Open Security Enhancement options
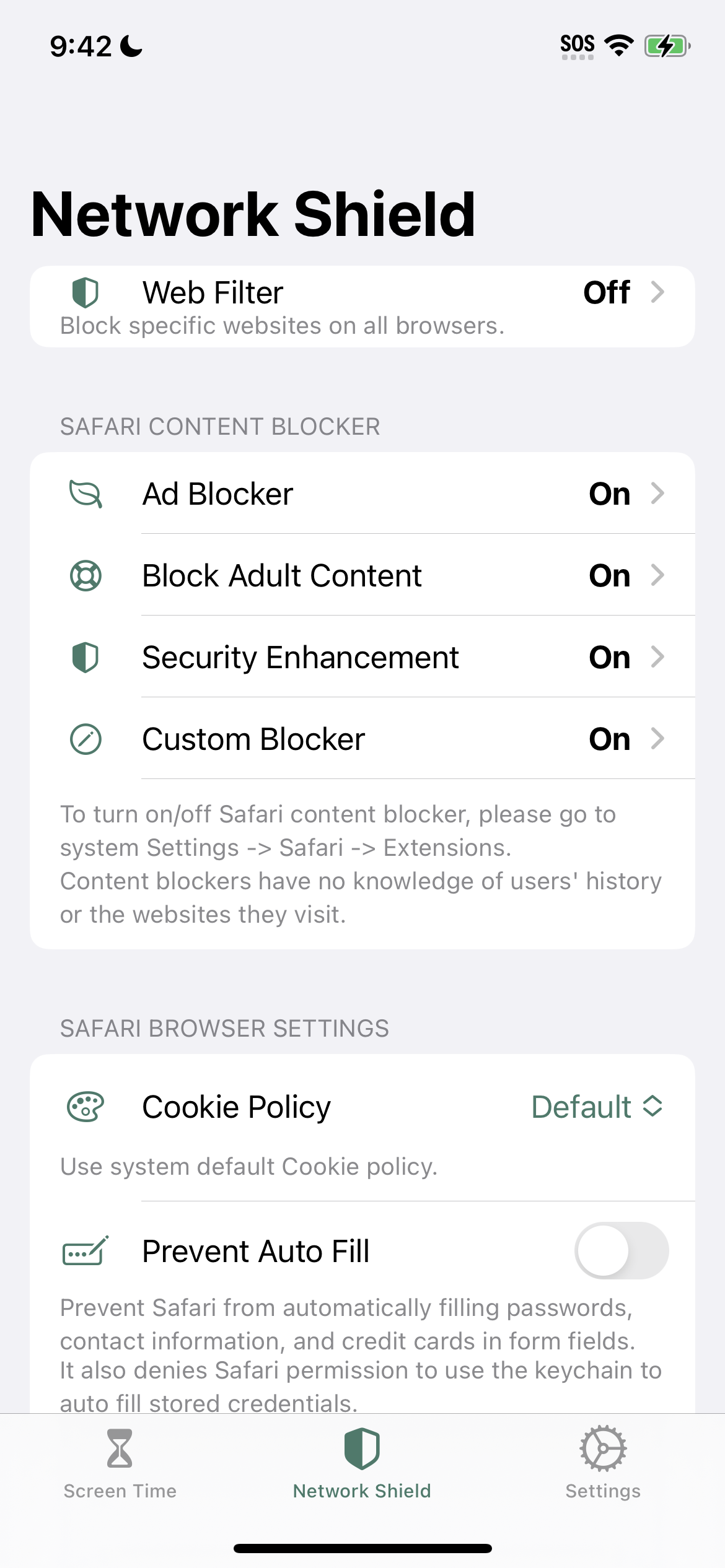Viewport: 725px width, 1568px height. [x=362, y=657]
